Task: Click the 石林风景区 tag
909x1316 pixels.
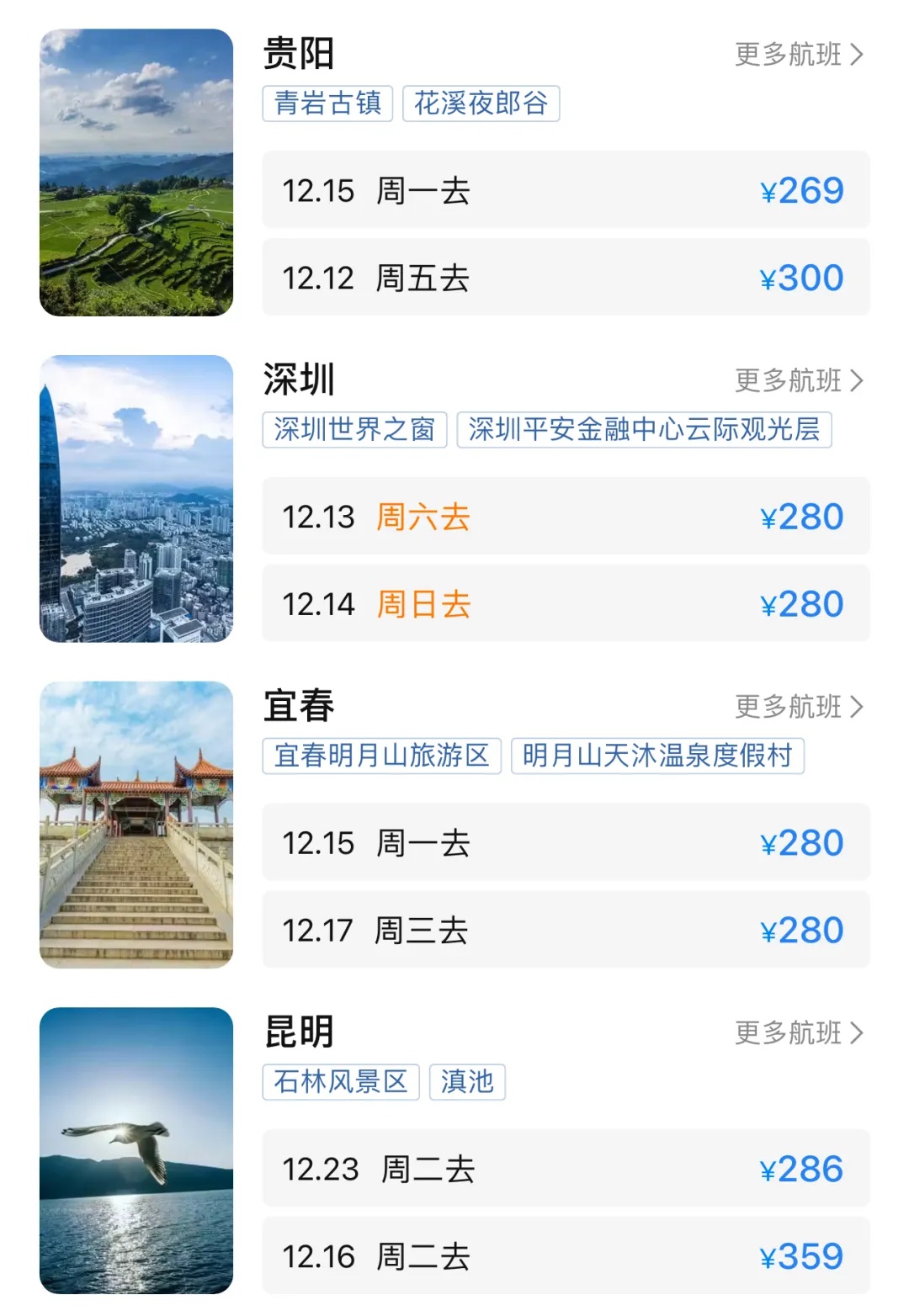Action: [340, 1082]
